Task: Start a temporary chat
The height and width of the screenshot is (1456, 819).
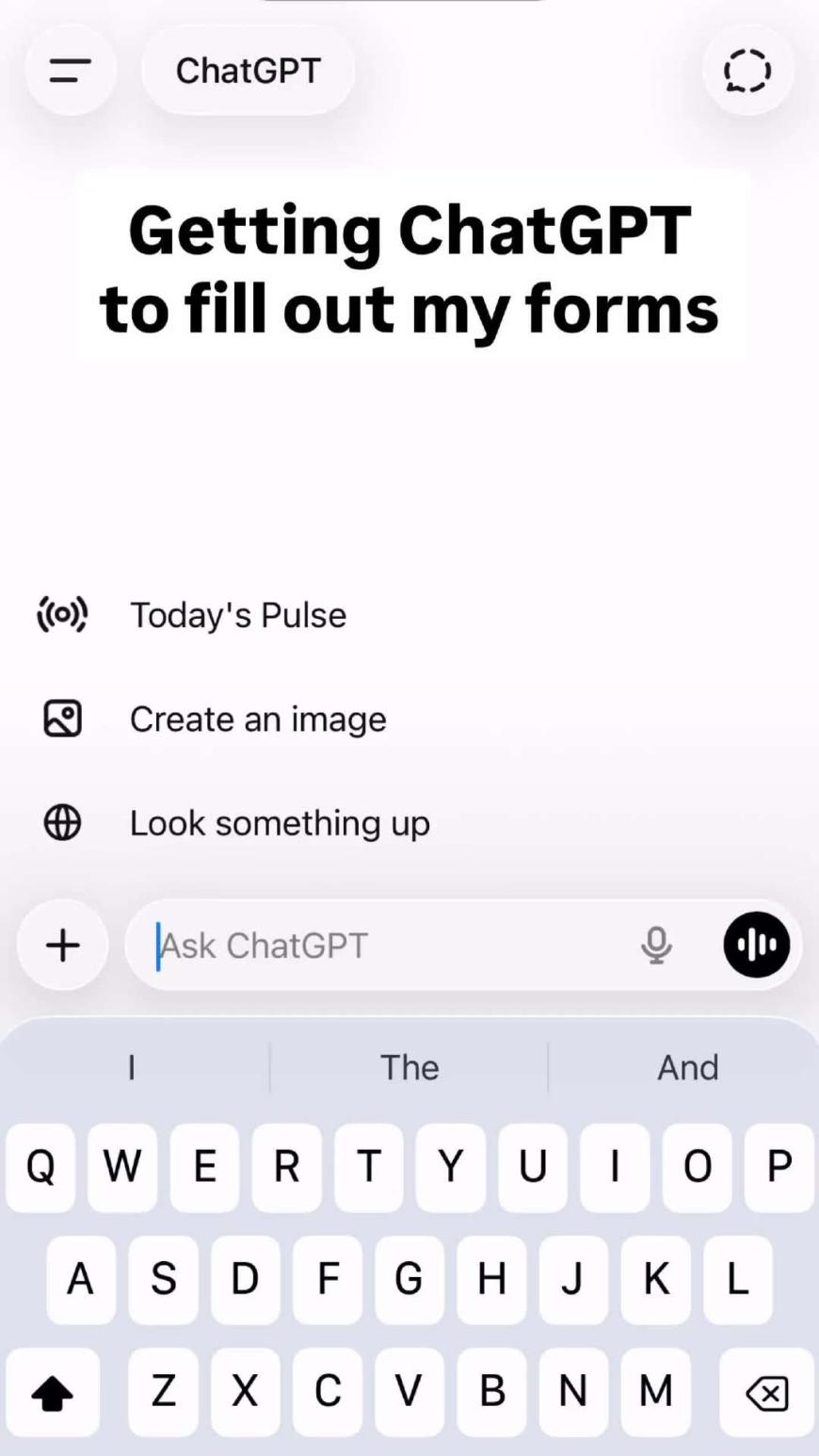Action: 747,71
